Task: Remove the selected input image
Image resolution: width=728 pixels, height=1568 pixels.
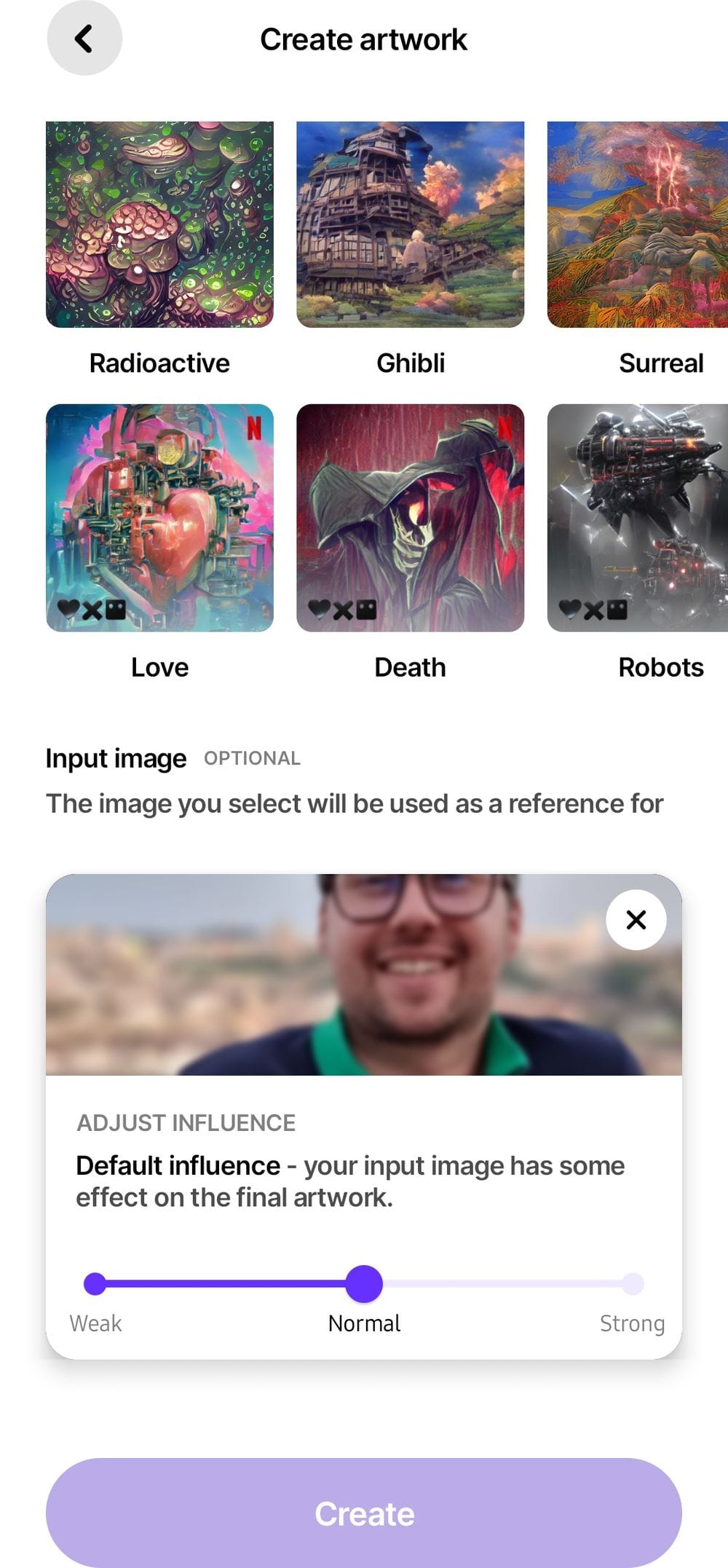Action: (636, 920)
